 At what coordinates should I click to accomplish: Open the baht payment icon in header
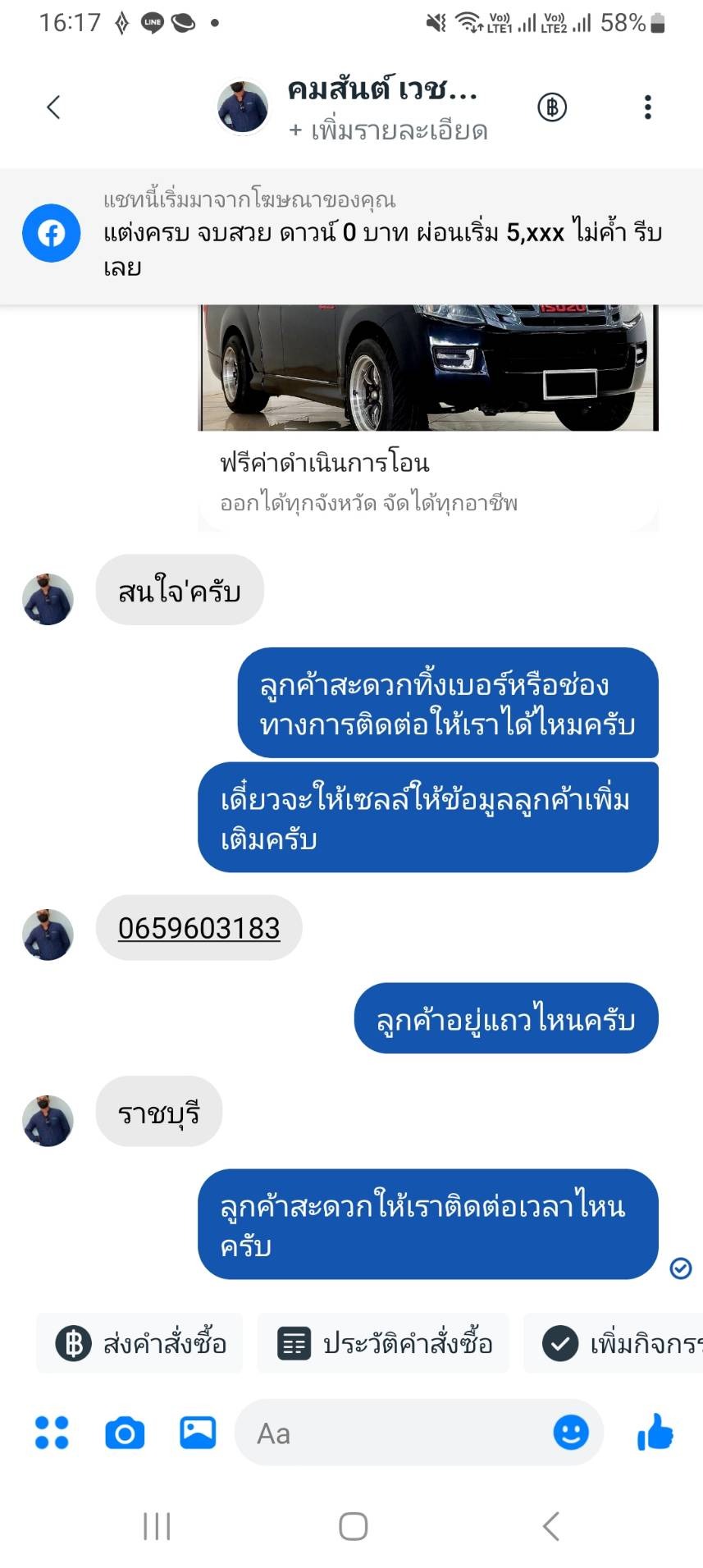coord(552,107)
